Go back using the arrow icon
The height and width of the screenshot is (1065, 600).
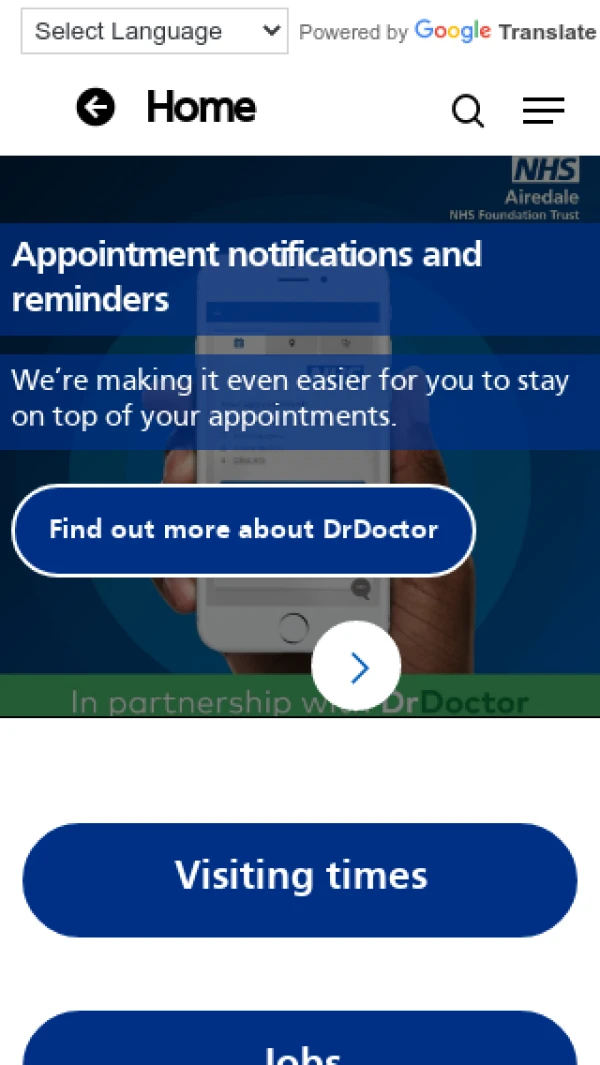coord(96,107)
